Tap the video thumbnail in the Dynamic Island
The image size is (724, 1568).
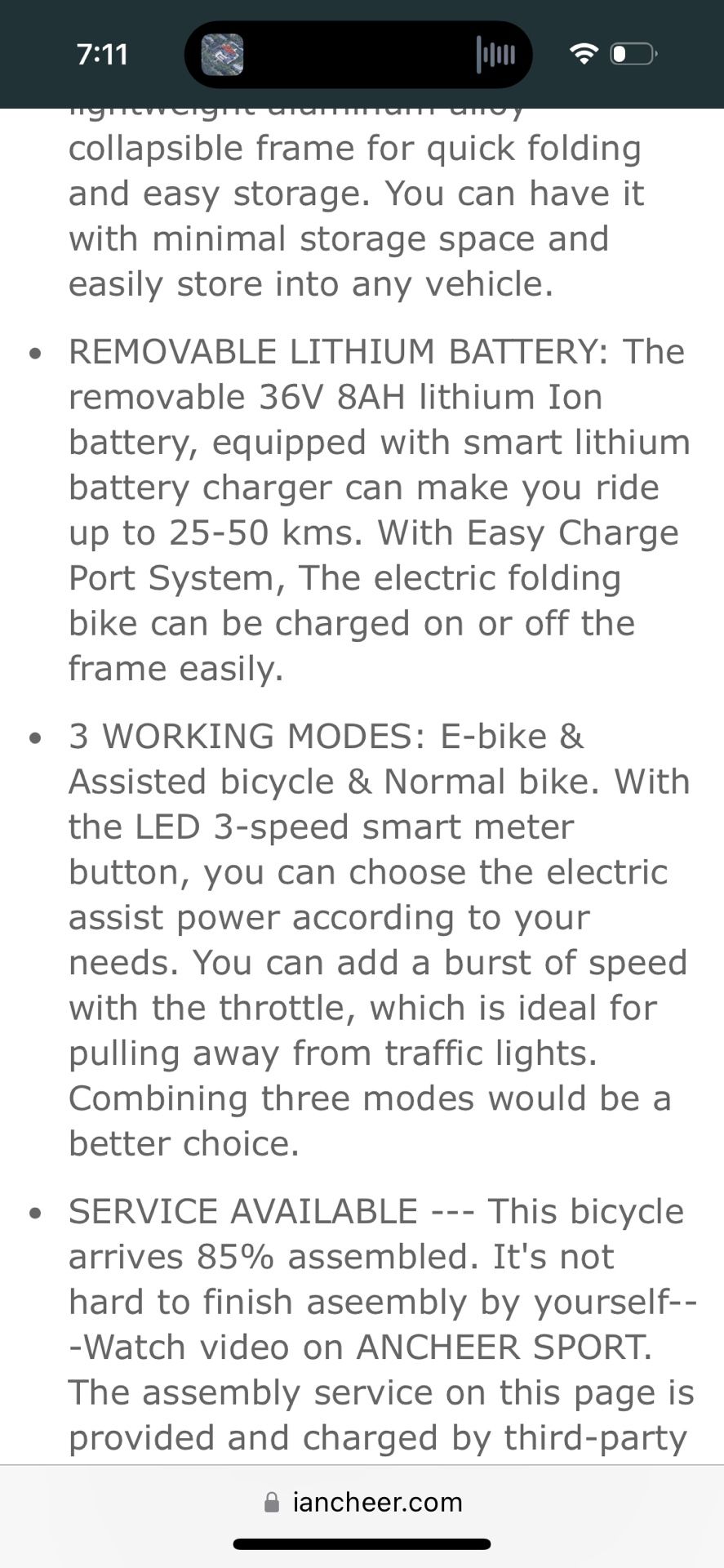[x=222, y=54]
